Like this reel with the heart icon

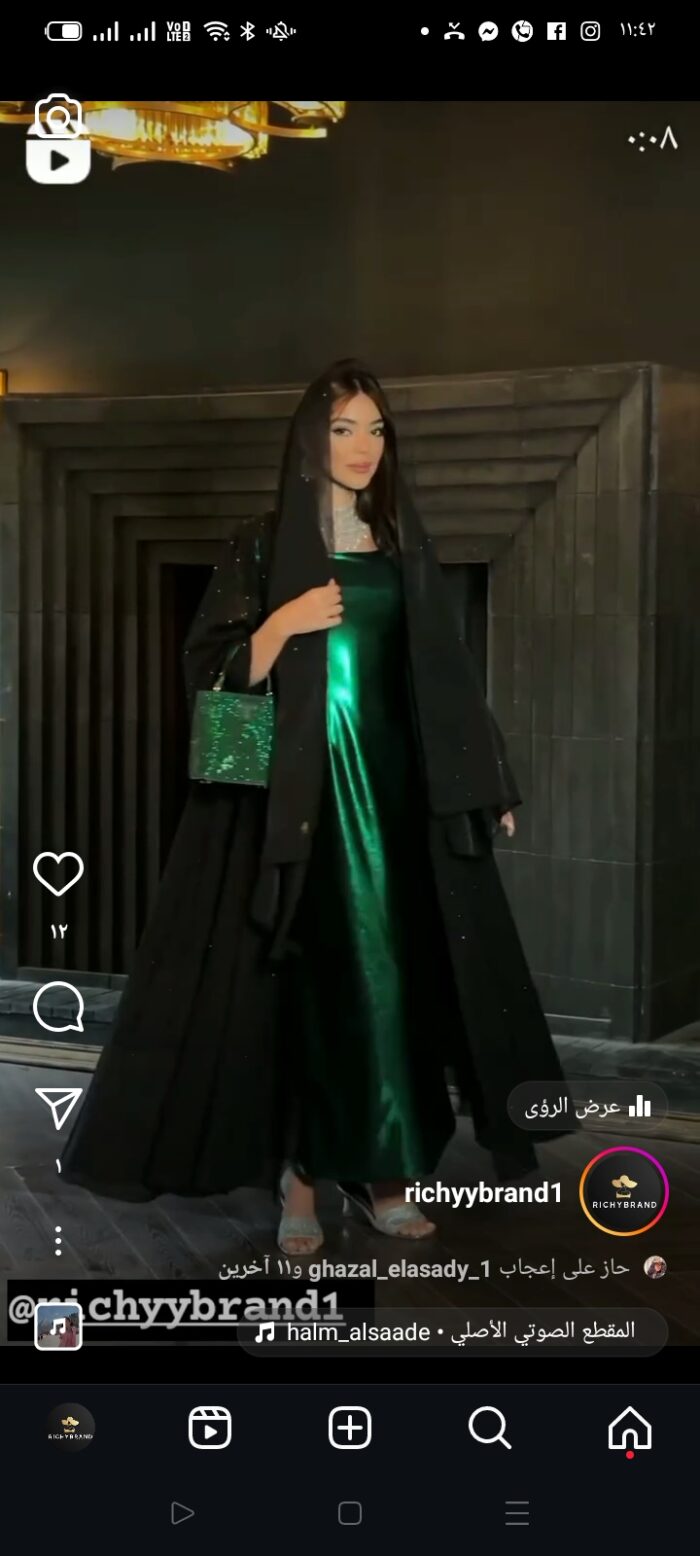(58, 874)
